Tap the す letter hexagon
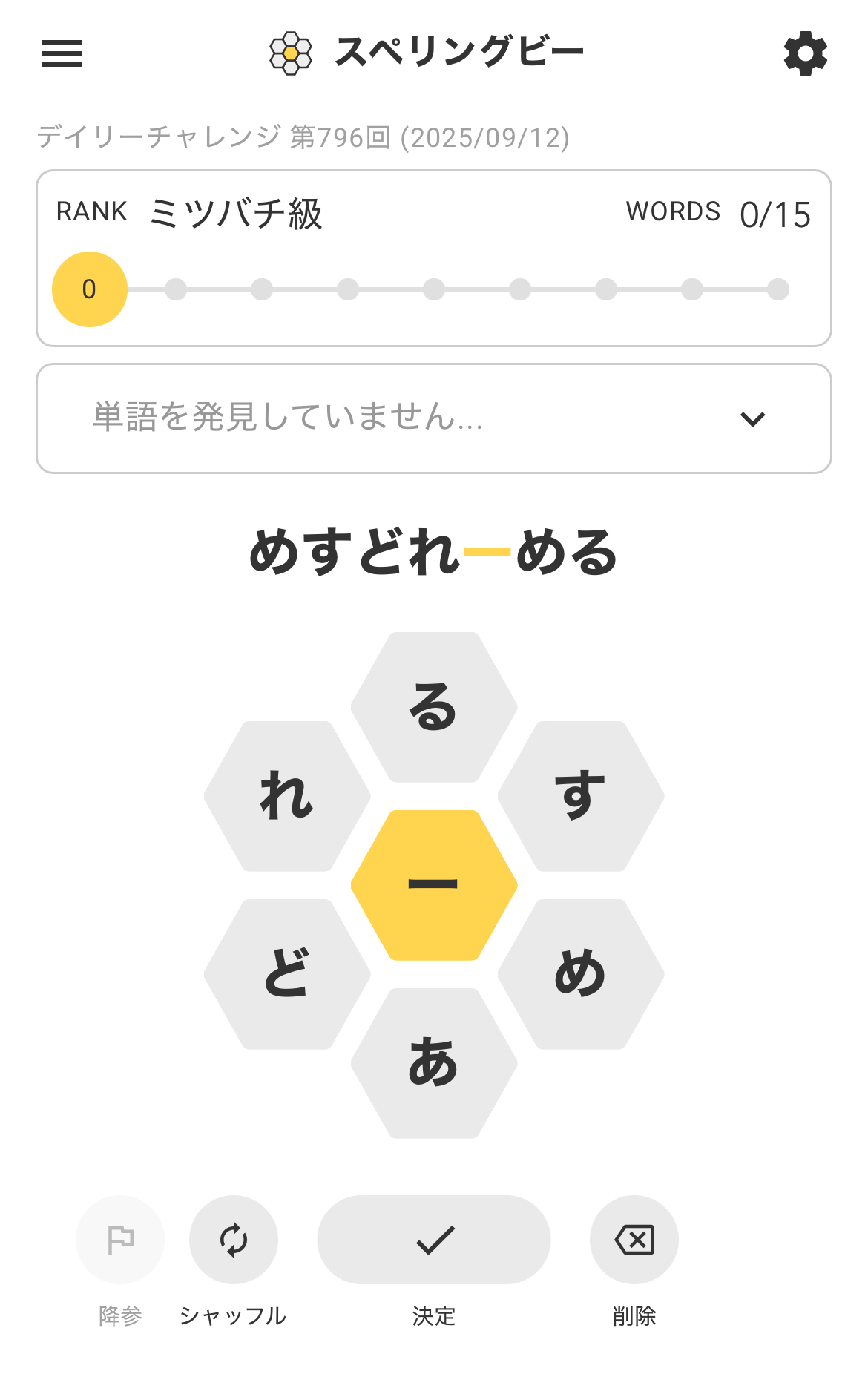The image size is (868, 1397). 581,796
